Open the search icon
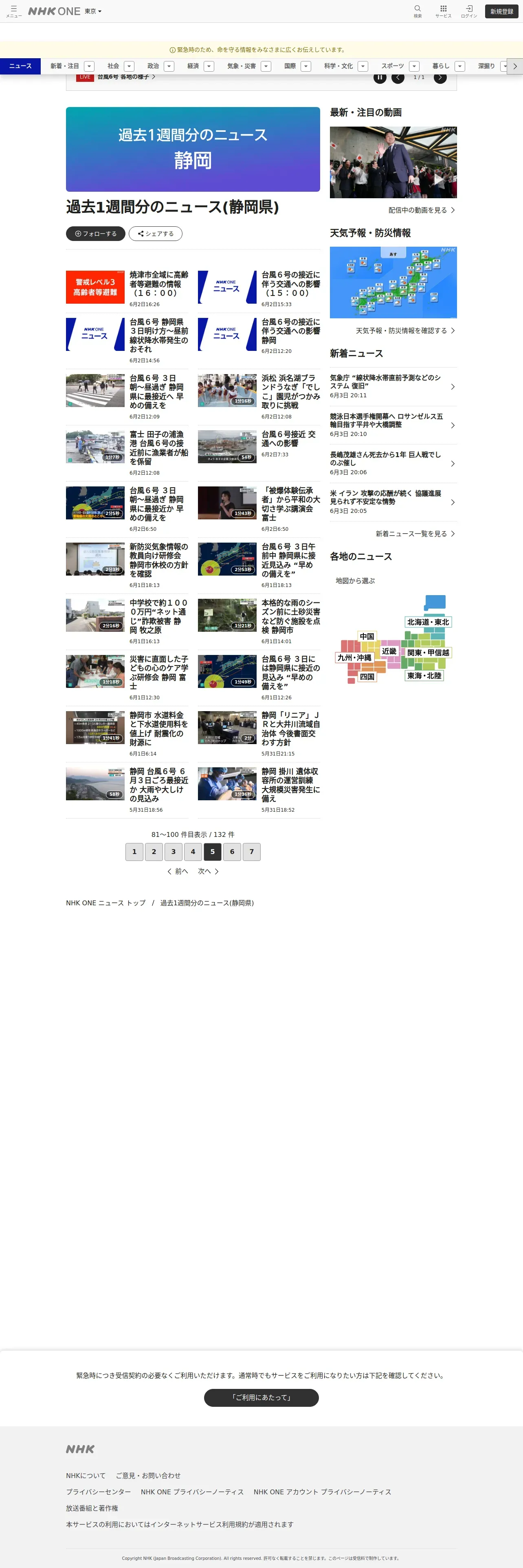The width and height of the screenshot is (523, 1568). (418, 11)
